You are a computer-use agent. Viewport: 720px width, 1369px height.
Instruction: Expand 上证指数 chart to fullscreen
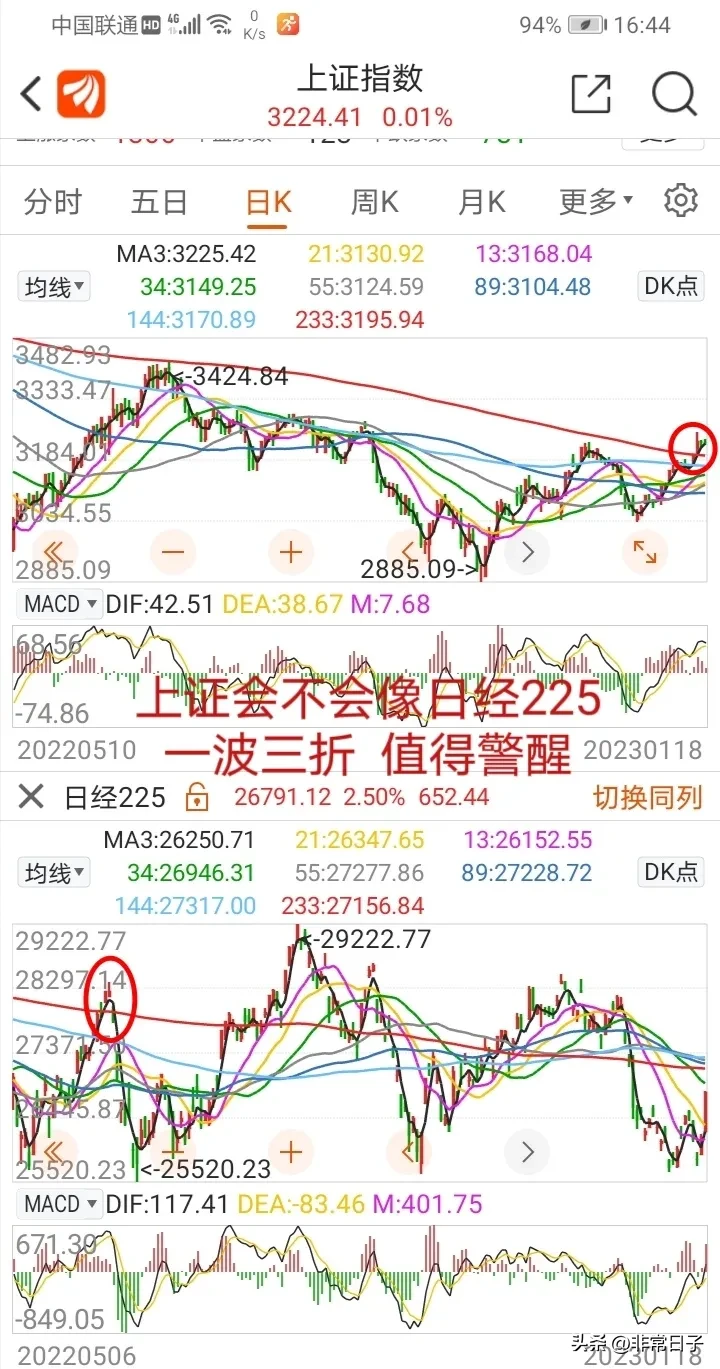[x=645, y=551]
